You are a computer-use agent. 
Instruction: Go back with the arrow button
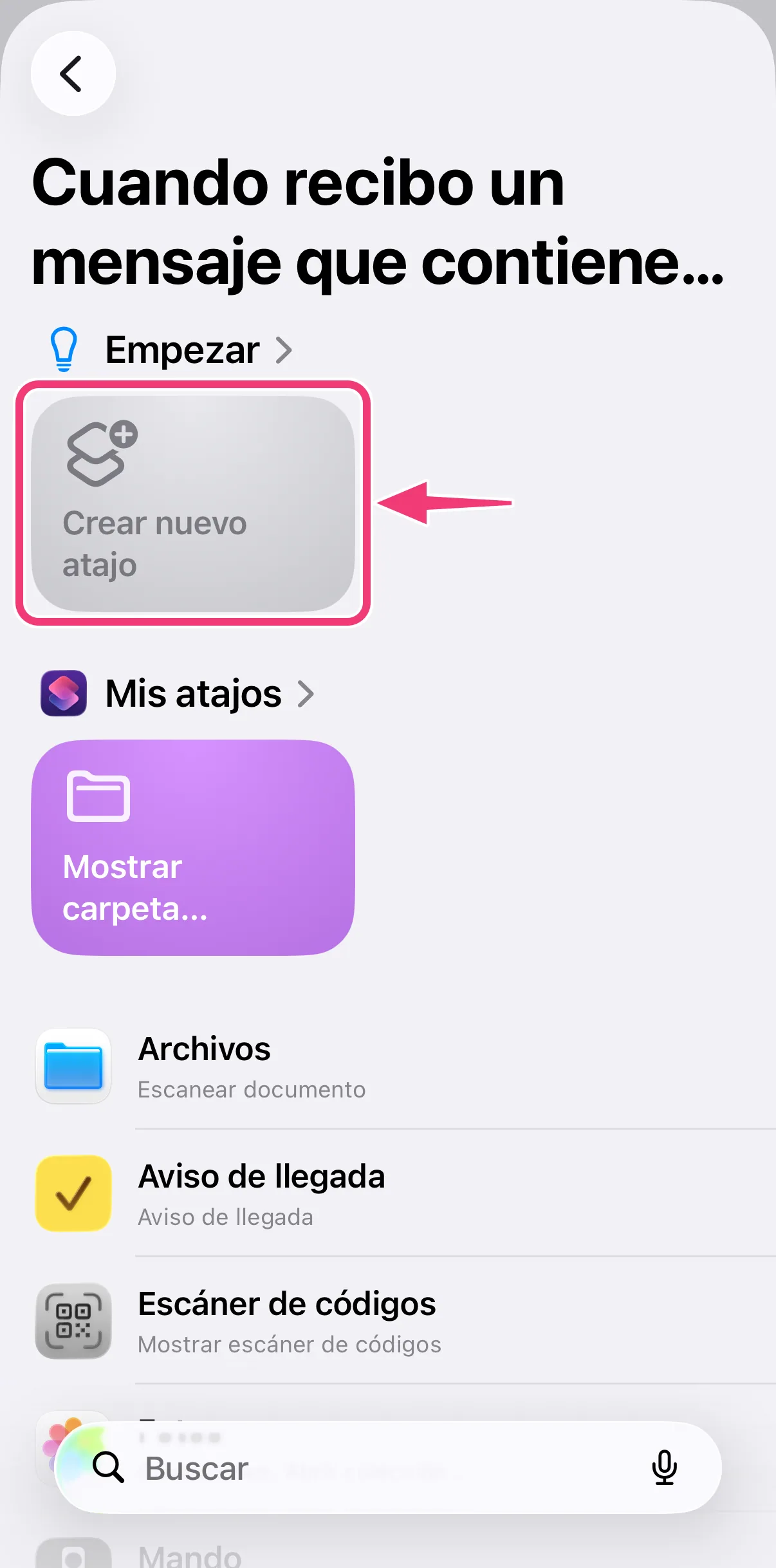(x=73, y=73)
